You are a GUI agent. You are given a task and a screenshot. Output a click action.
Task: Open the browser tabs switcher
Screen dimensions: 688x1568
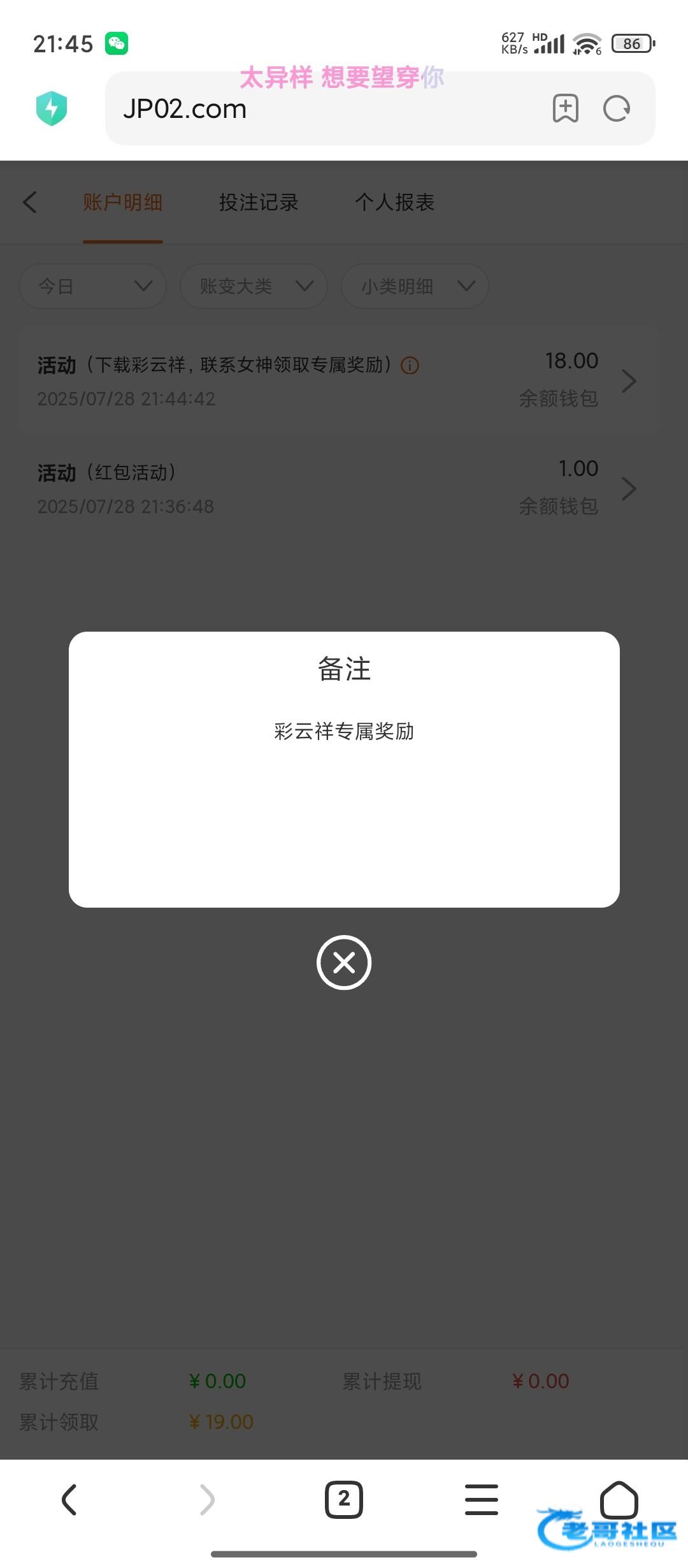coord(344,1499)
